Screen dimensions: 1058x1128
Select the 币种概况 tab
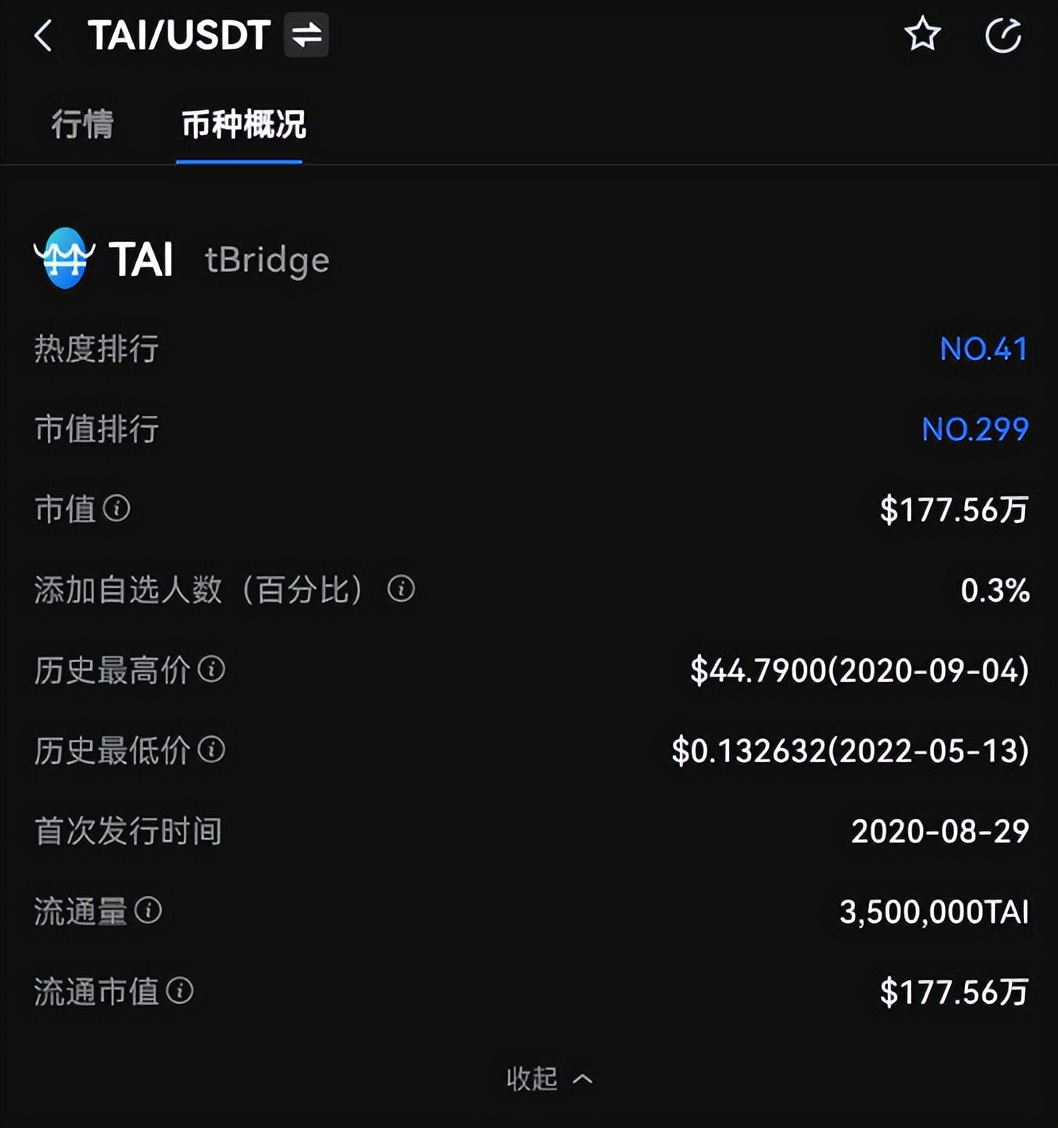coord(240,126)
